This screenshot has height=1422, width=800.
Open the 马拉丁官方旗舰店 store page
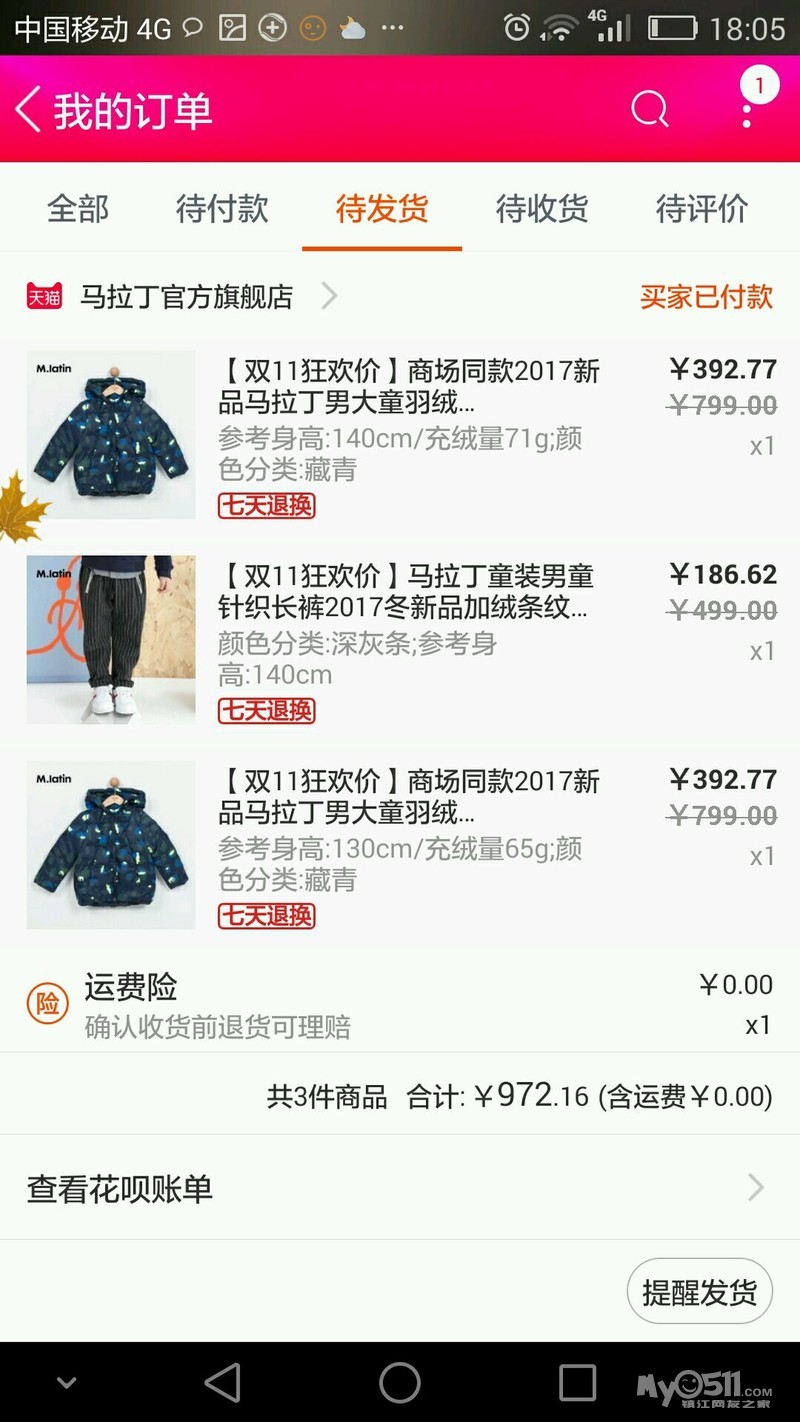tap(186, 297)
